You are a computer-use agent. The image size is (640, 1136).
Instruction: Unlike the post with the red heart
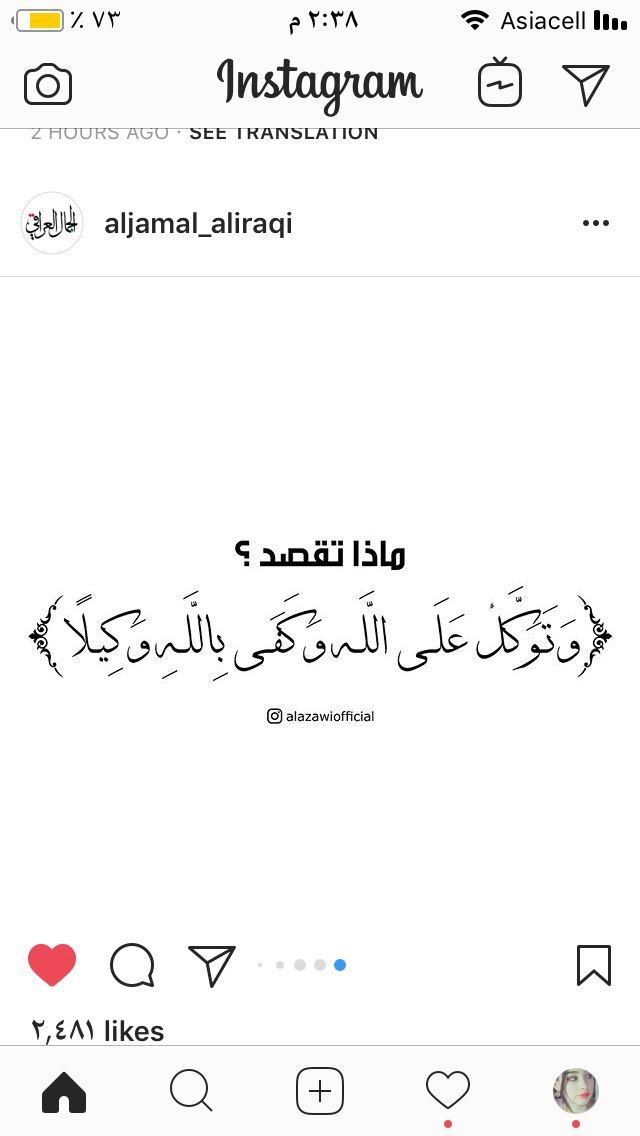52,965
